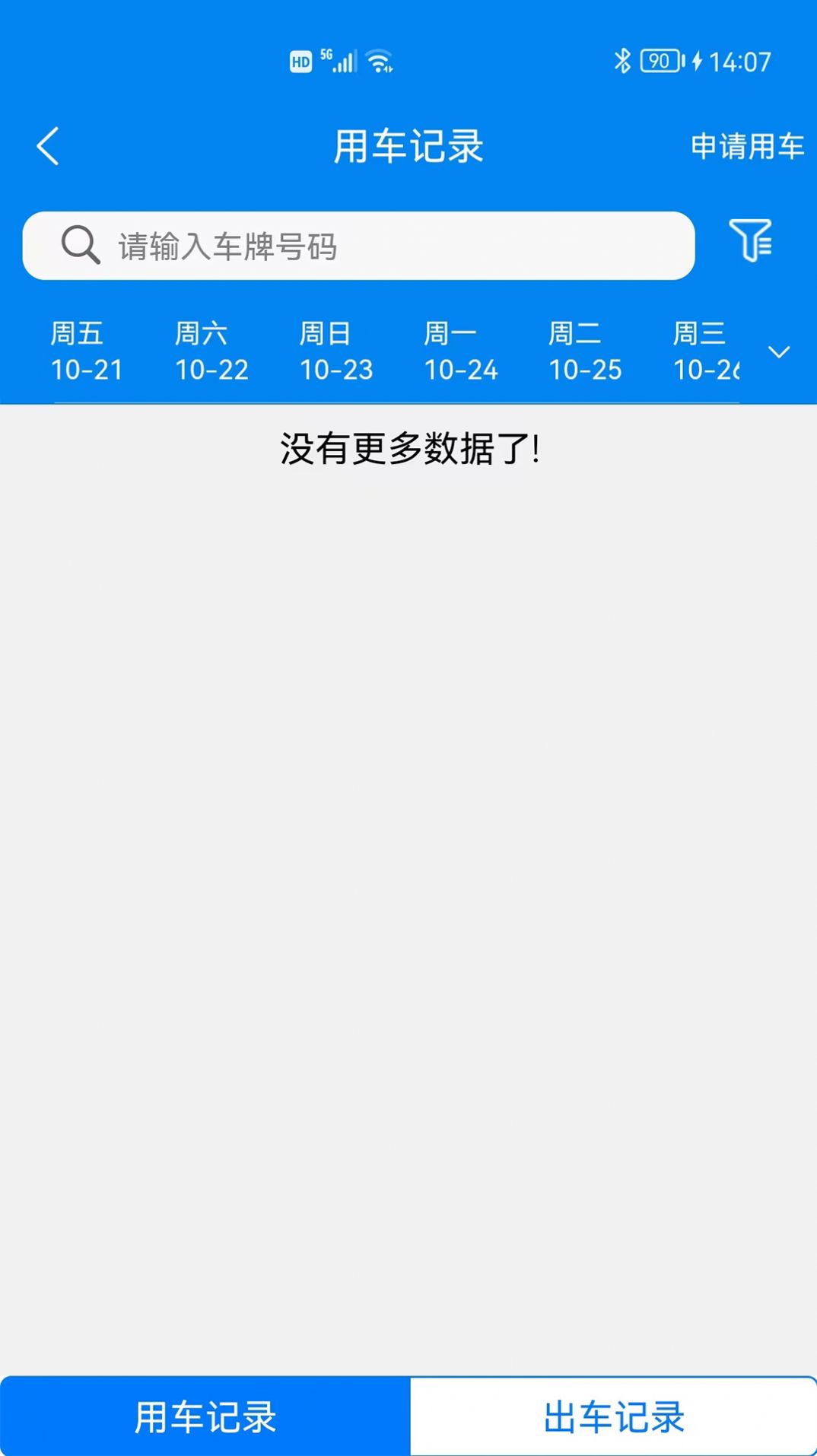Stay on the 用车记录 tab
Viewport: 817px width, 1456px height.
(204, 1416)
